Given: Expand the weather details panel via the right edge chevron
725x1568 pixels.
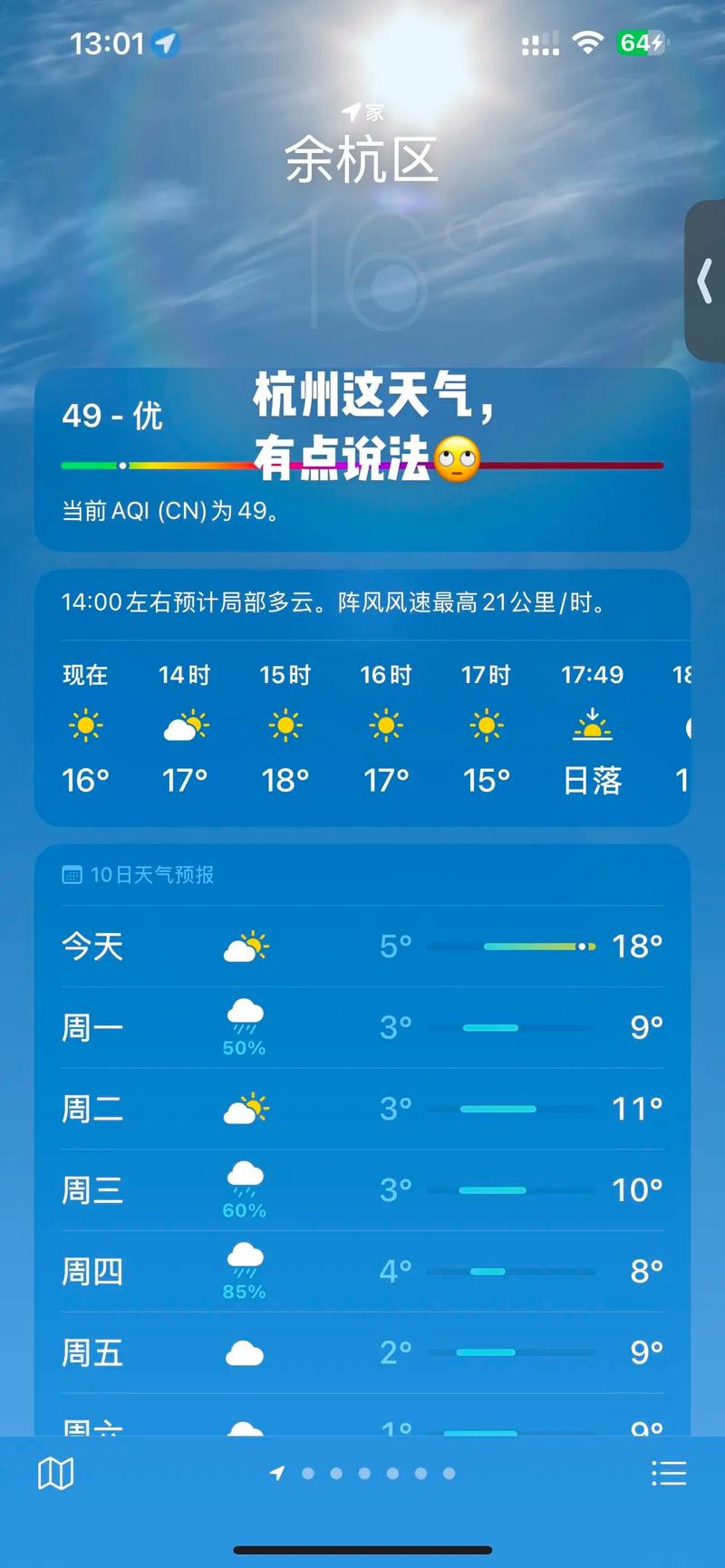Looking at the screenshot, I should pos(706,281).
